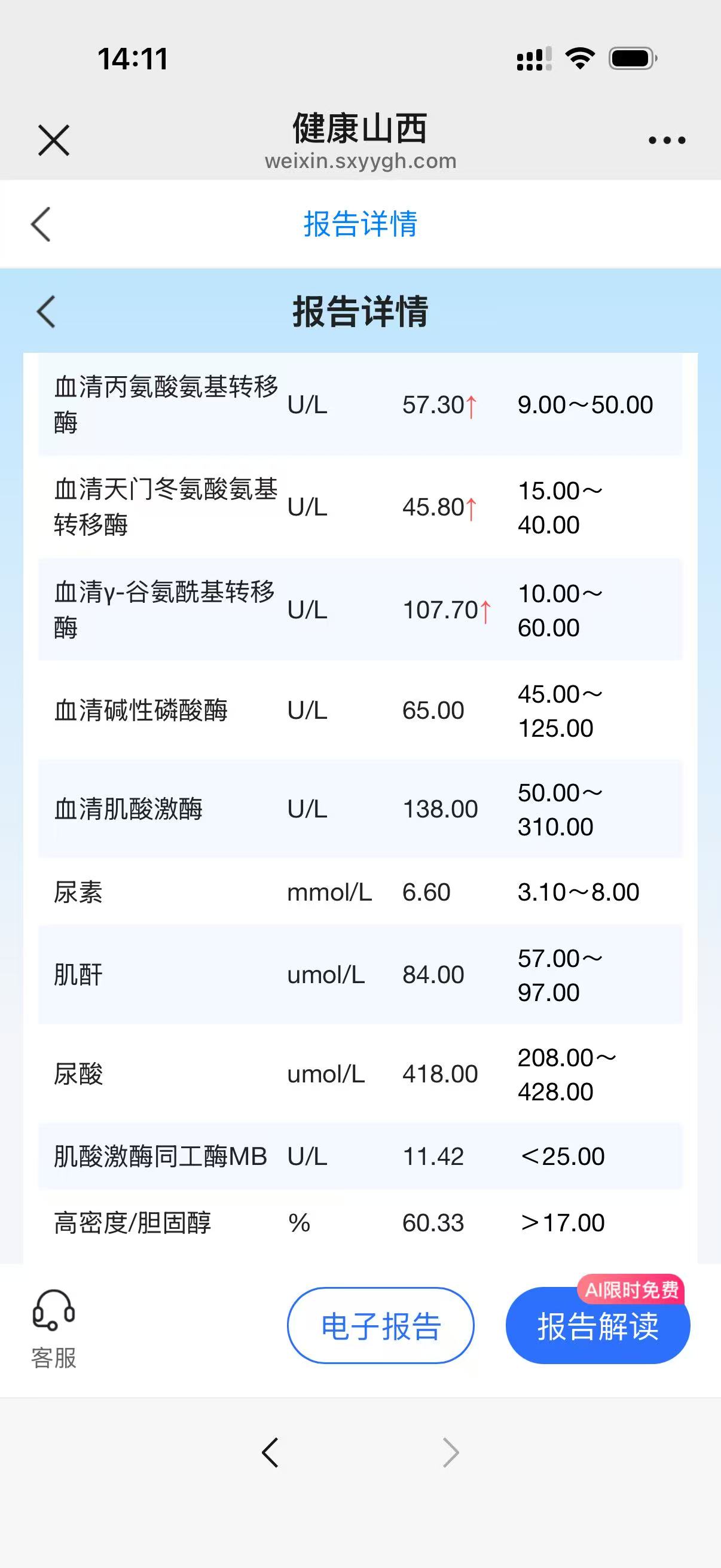Image resolution: width=721 pixels, height=1568 pixels.
Task: Open the three-dot more options menu
Action: 666,141
